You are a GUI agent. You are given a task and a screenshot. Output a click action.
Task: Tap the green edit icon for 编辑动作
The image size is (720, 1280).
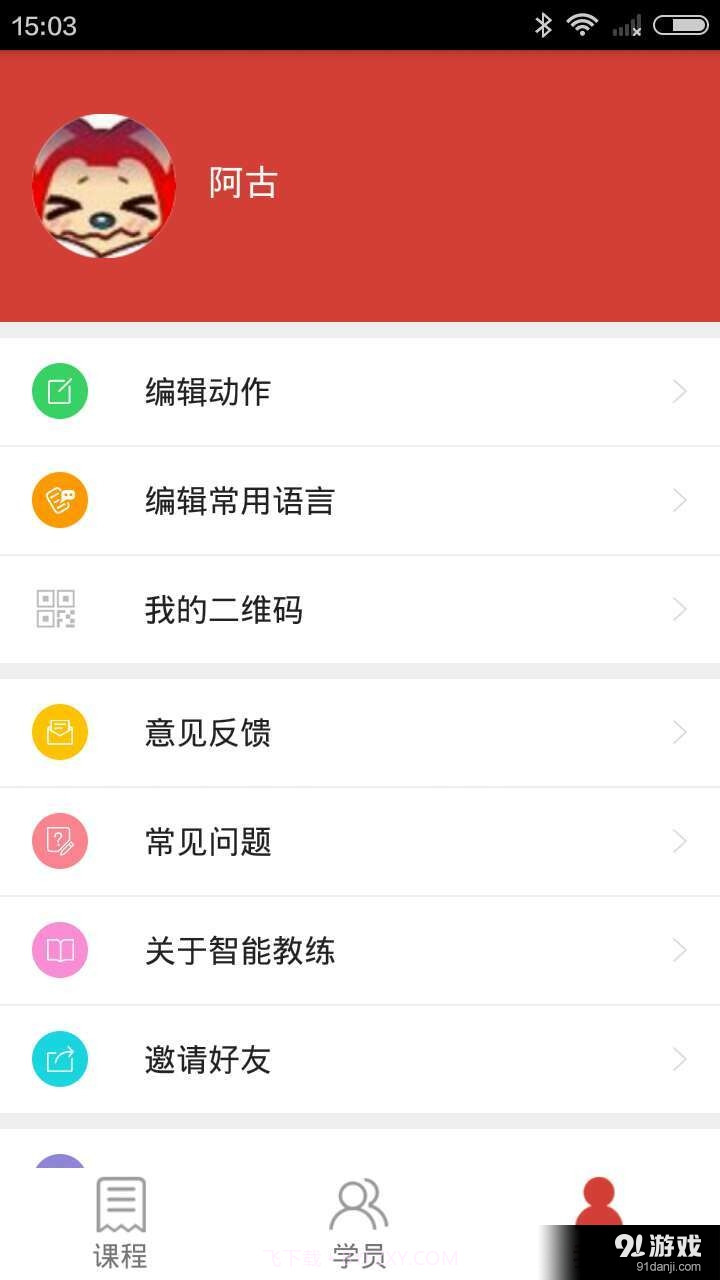[60, 391]
